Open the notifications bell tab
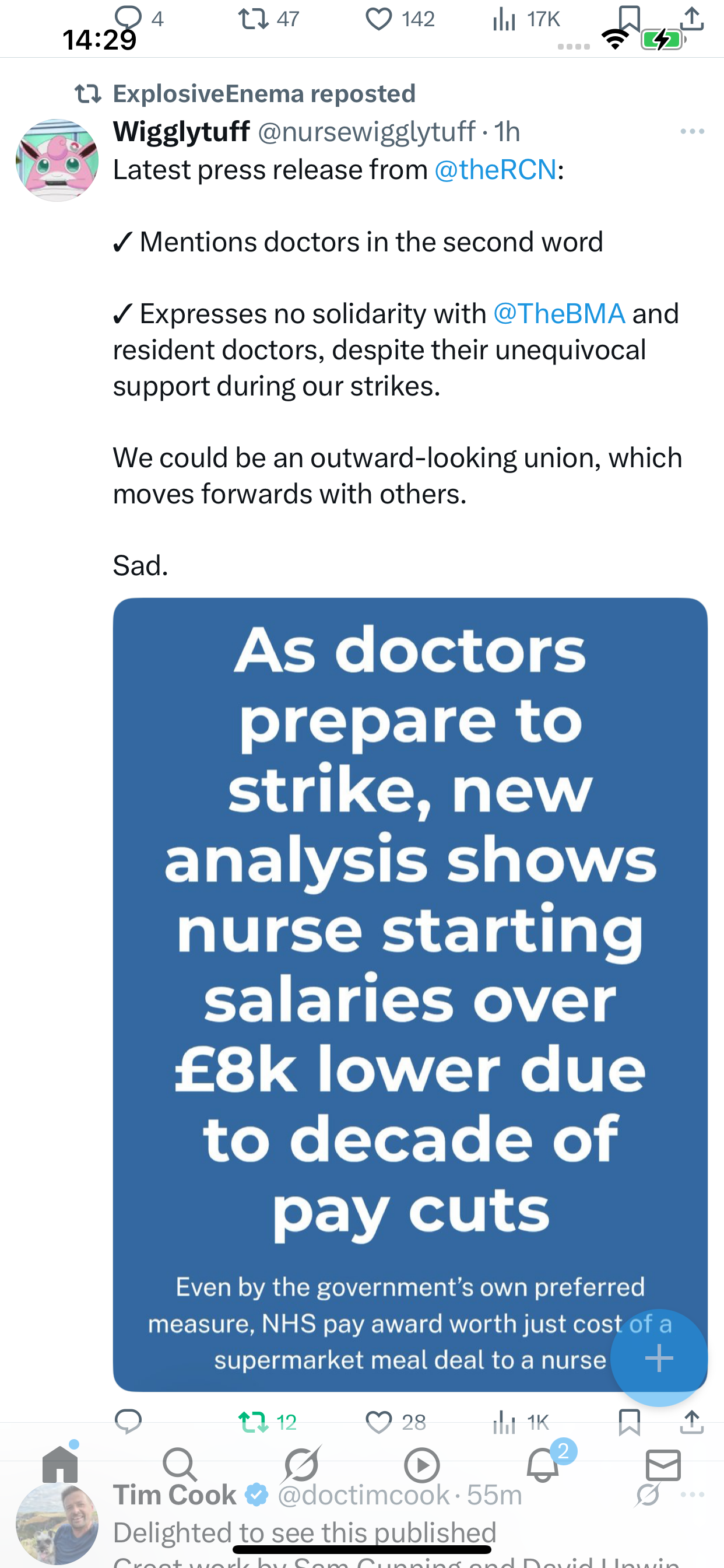 point(543,1464)
